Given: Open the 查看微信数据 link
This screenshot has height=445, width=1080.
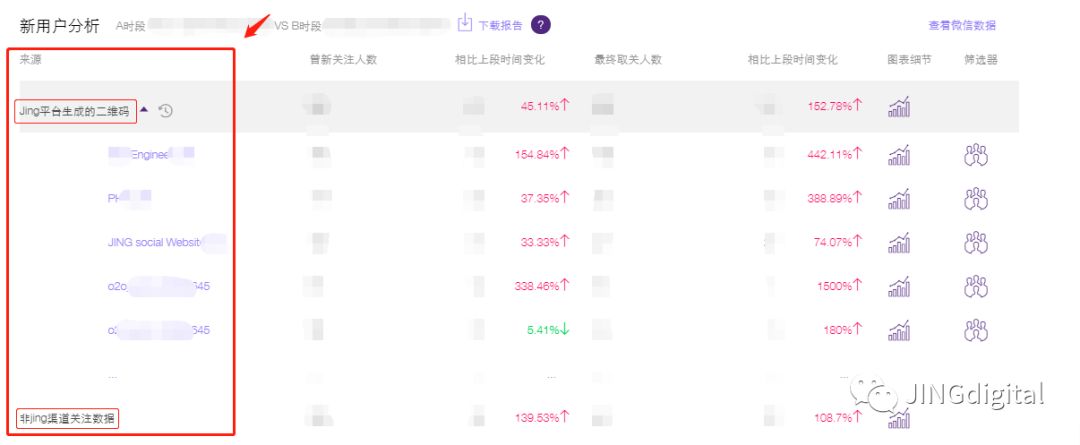Looking at the screenshot, I should click(961, 26).
